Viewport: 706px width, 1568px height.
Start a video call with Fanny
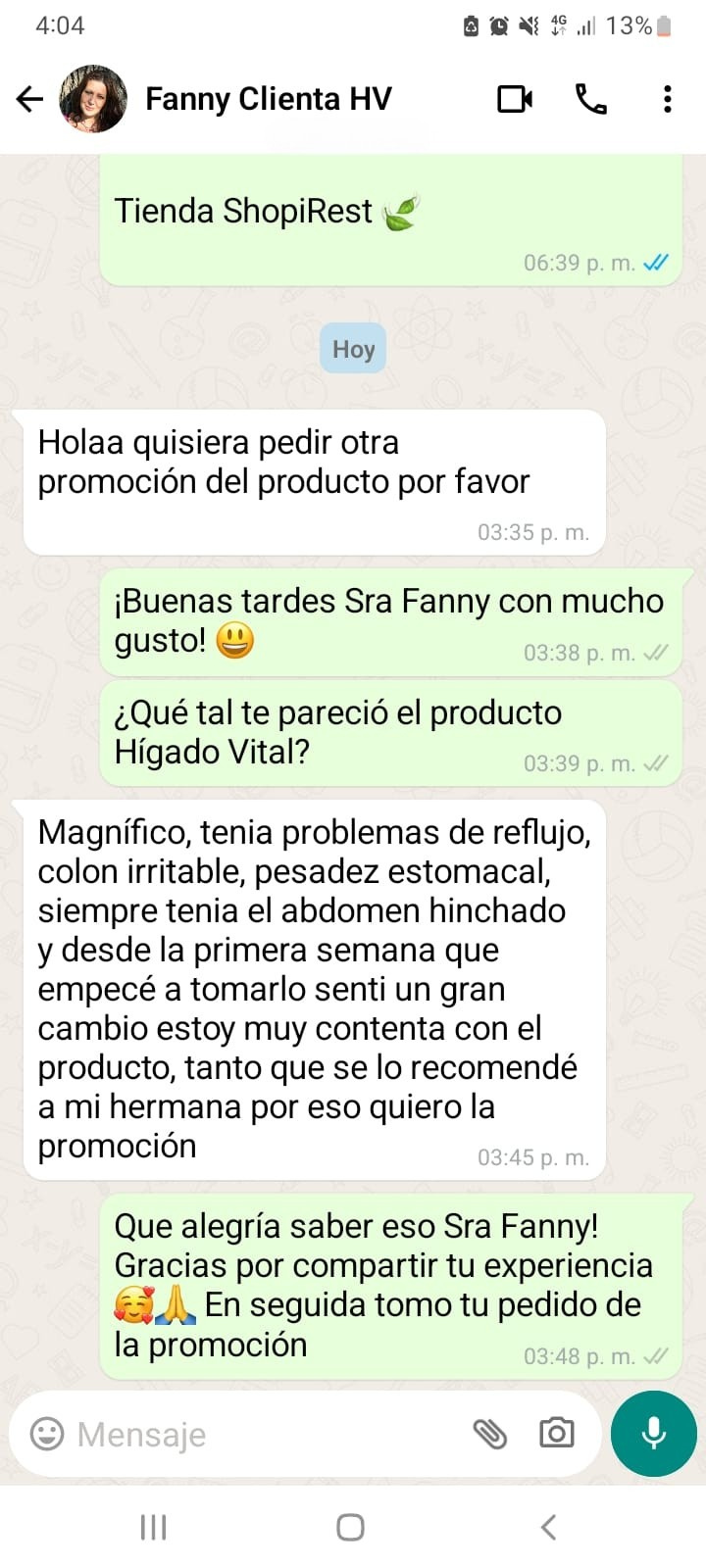click(515, 99)
